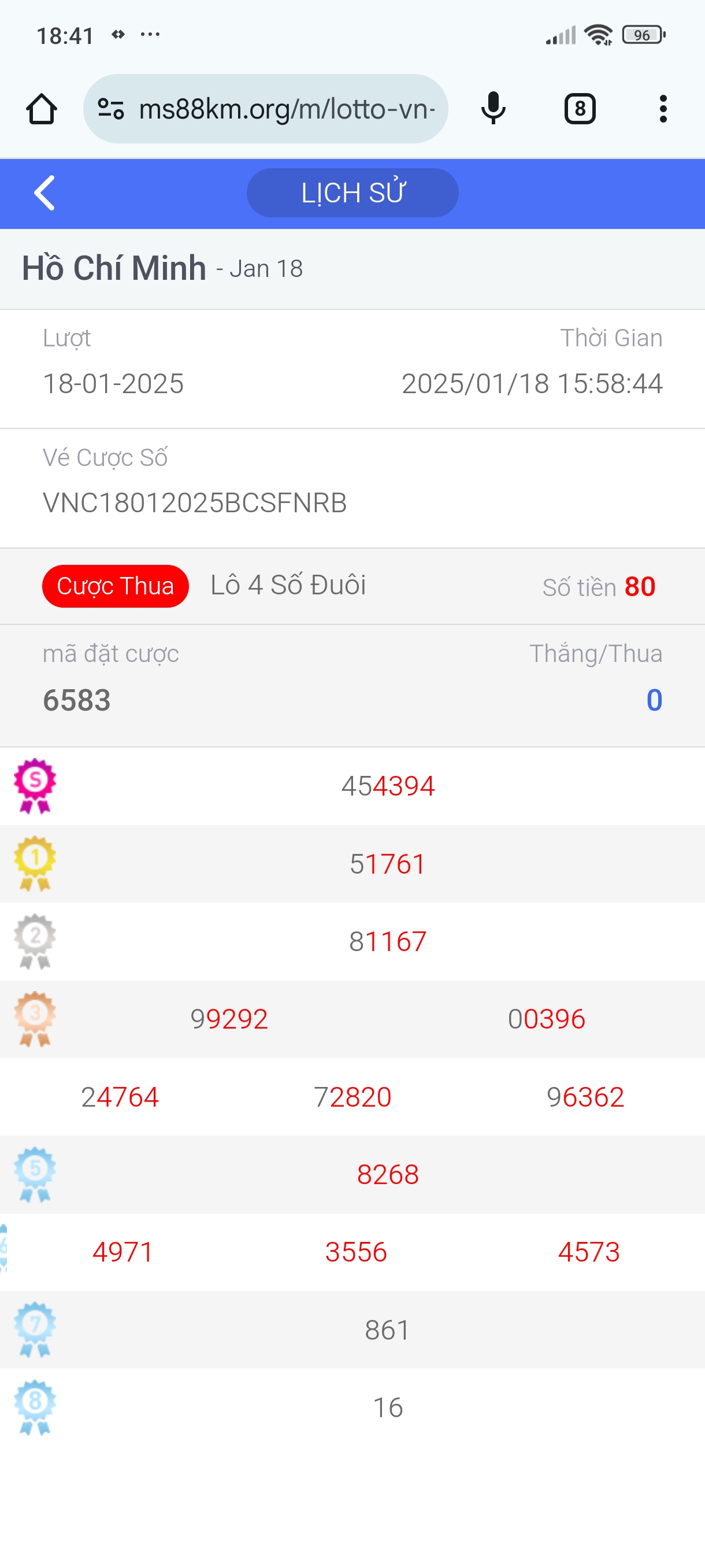Go back using the white arrow
Screen dimensions: 705x1568
44,193
